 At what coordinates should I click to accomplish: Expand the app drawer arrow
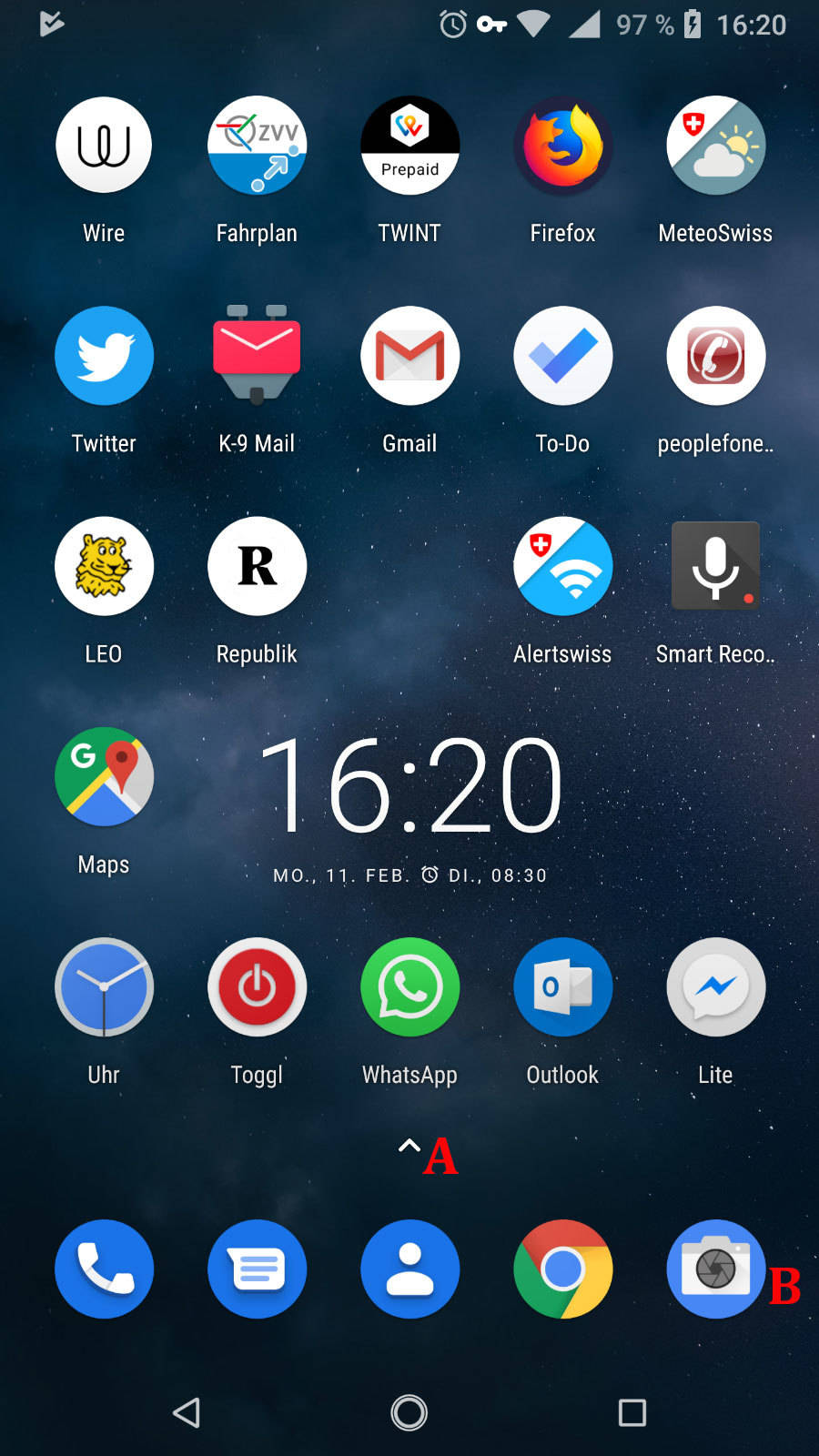click(x=409, y=1147)
